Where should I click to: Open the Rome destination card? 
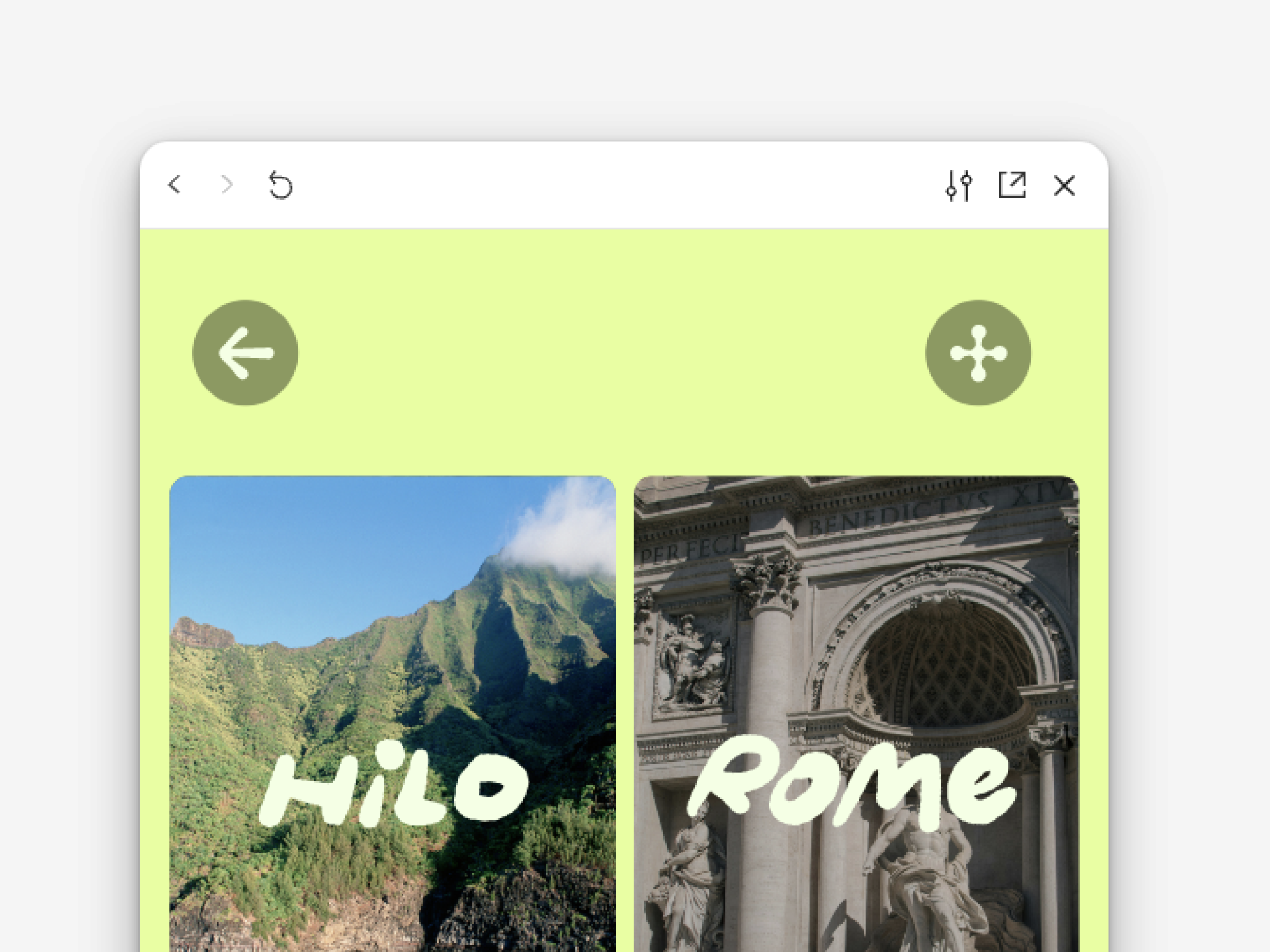click(x=856, y=714)
